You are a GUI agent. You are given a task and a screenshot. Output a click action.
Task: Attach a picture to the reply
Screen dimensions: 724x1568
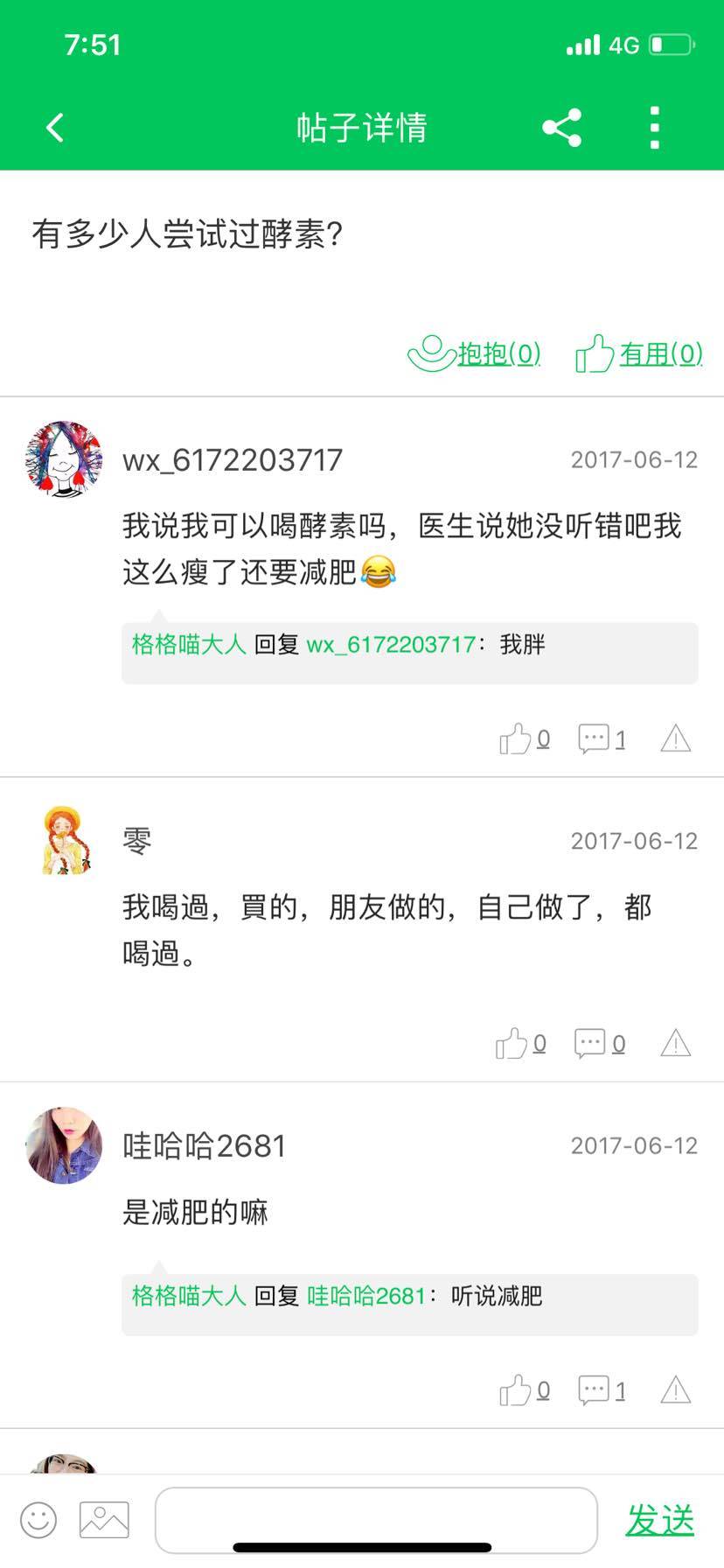[x=104, y=1520]
